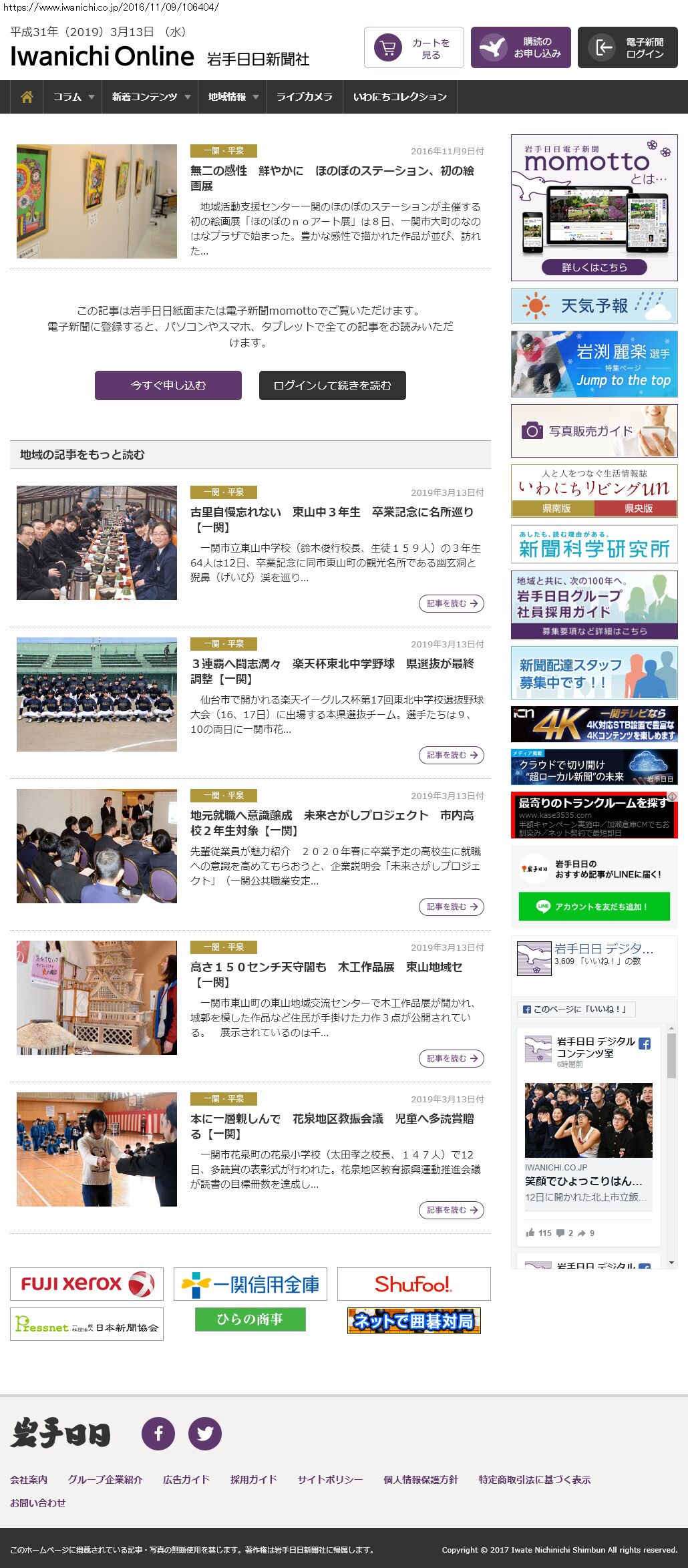Screen dimensions: 688x1568
Task: Add the LINE account as friend
Action: point(594,907)
